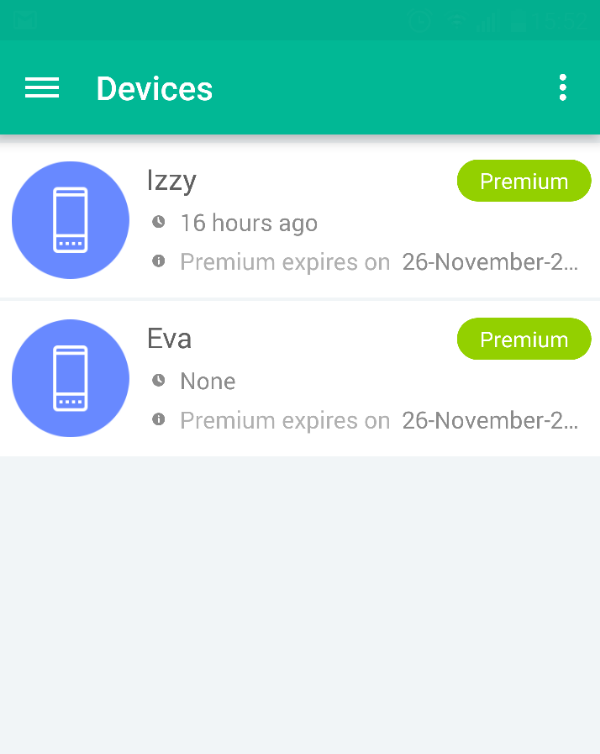Viewport: 600px width, 754px height.
Task: Open the navigation drawer menu
Action: (42, 88)
